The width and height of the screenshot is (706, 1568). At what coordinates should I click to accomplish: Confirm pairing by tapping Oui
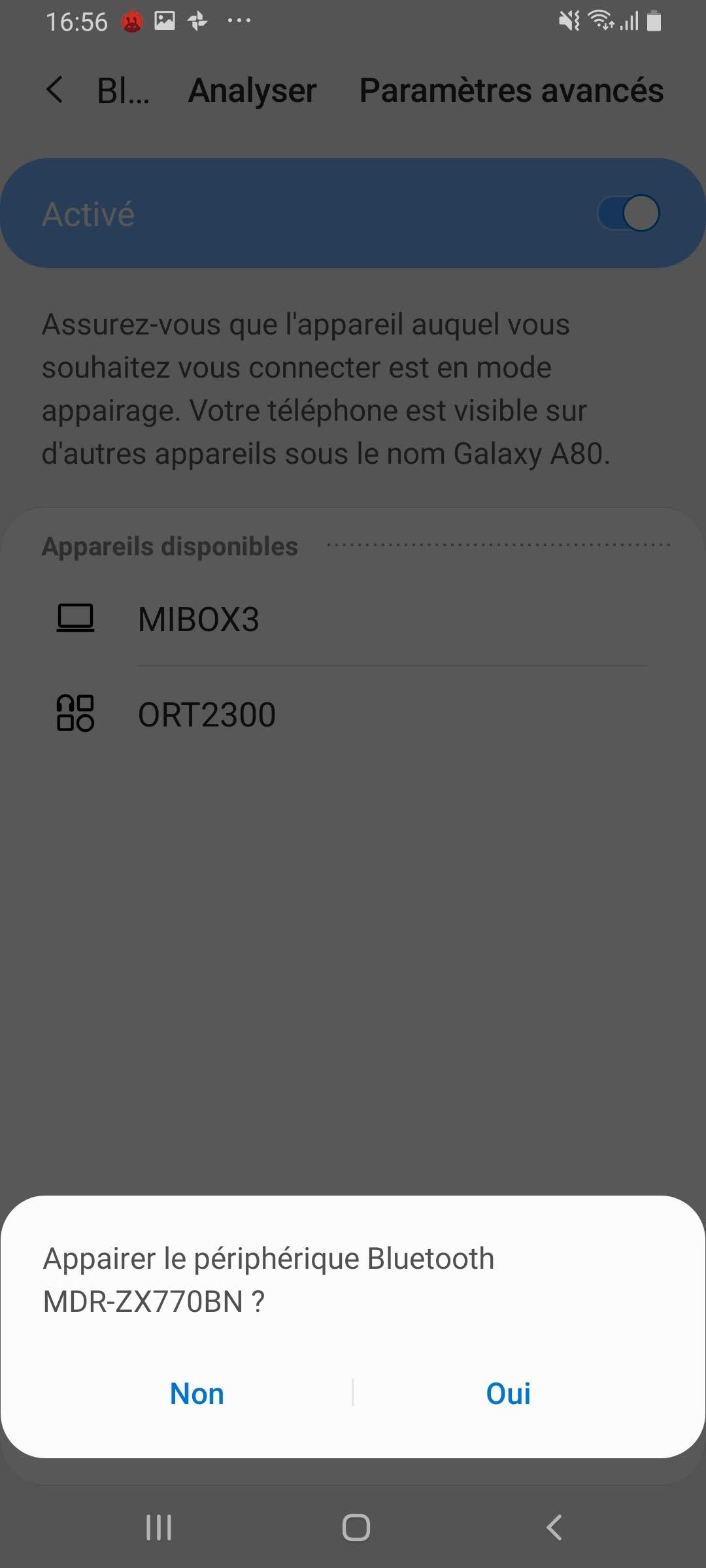click(x=509, y=1394)
